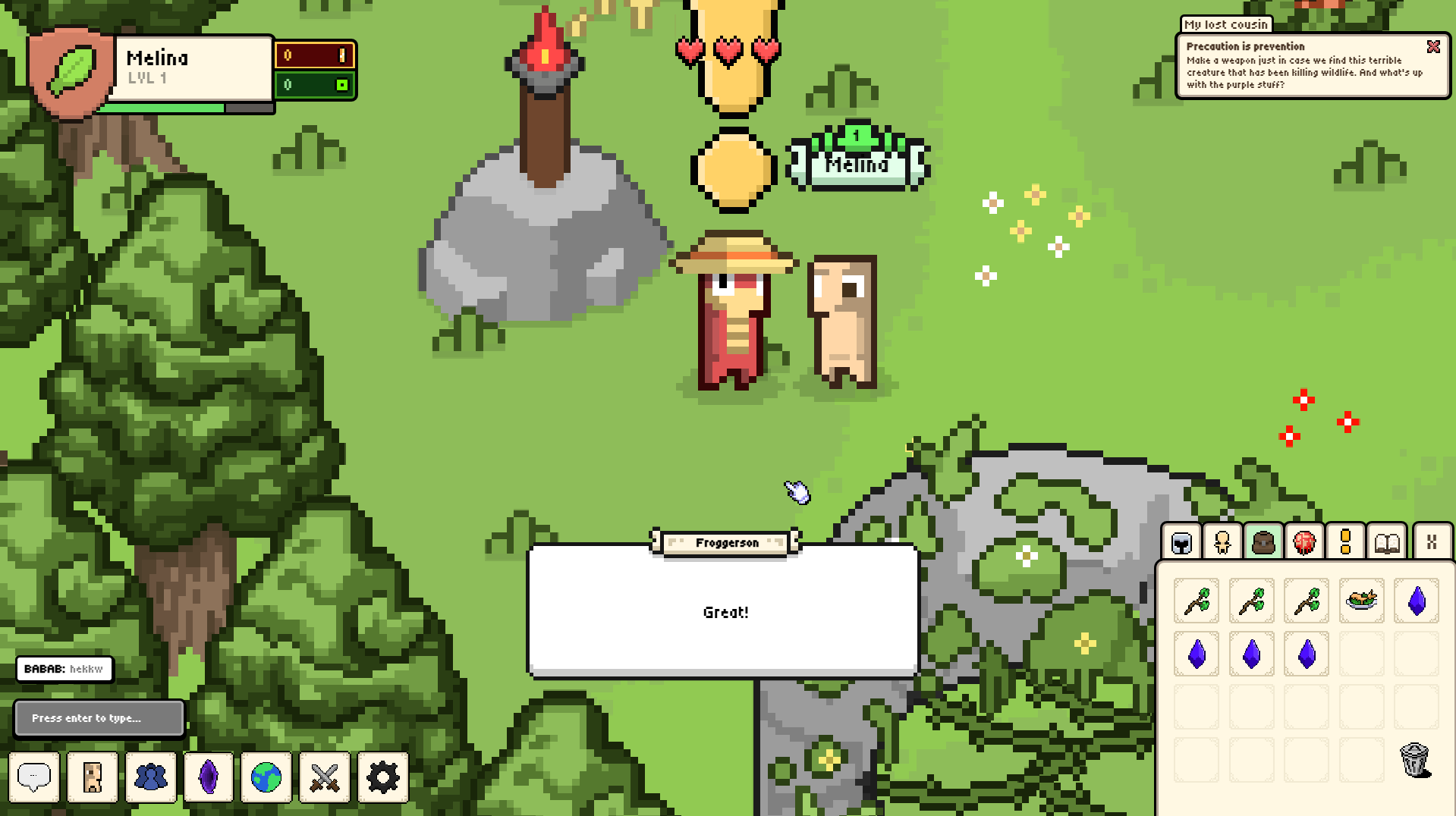Focus the 'Press enter to type' chat field
This screenshot has height=816, width=1456.
tap(99, 718)
